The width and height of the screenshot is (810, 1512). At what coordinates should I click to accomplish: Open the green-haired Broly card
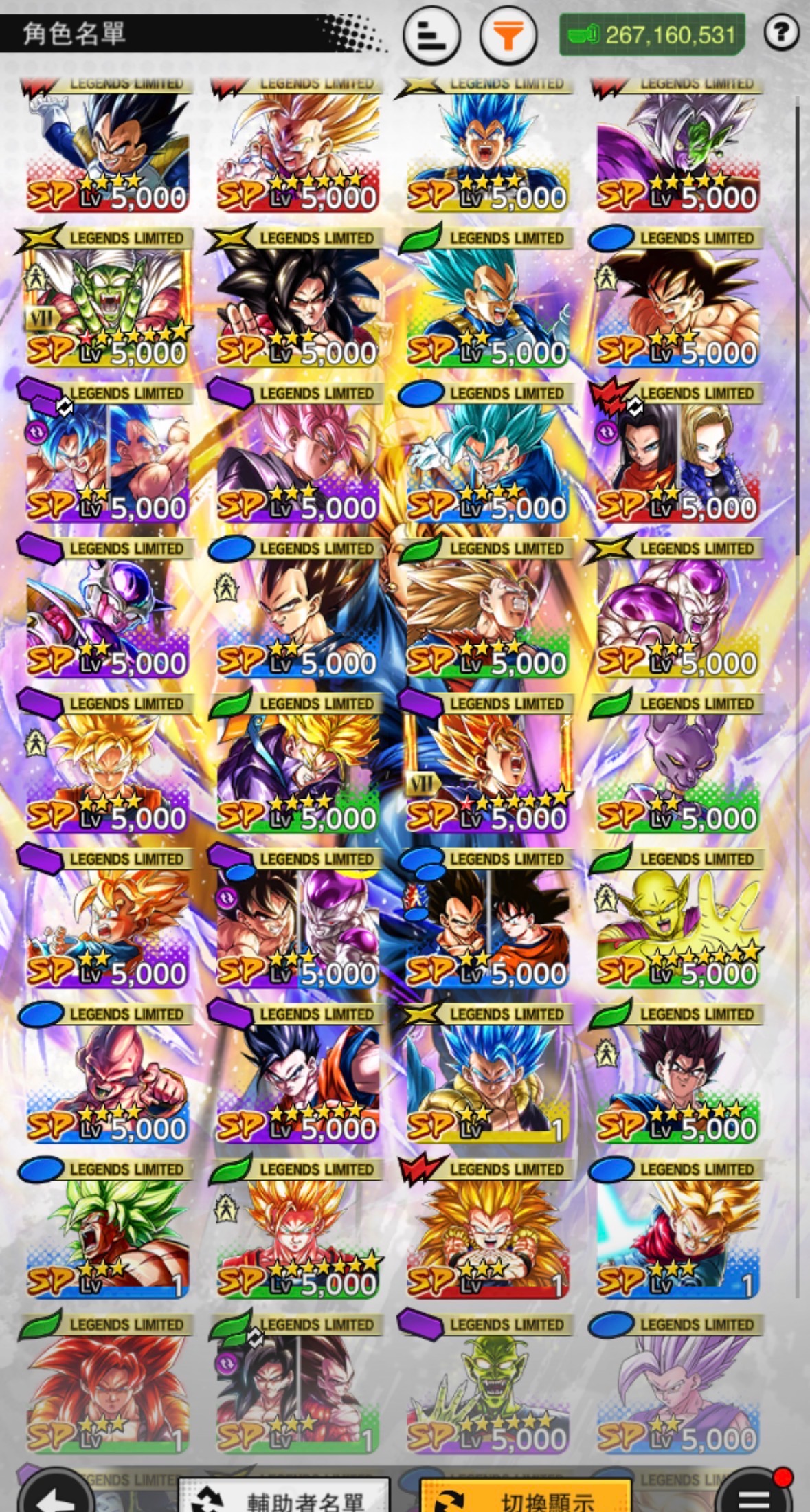tap(107, 1234)
